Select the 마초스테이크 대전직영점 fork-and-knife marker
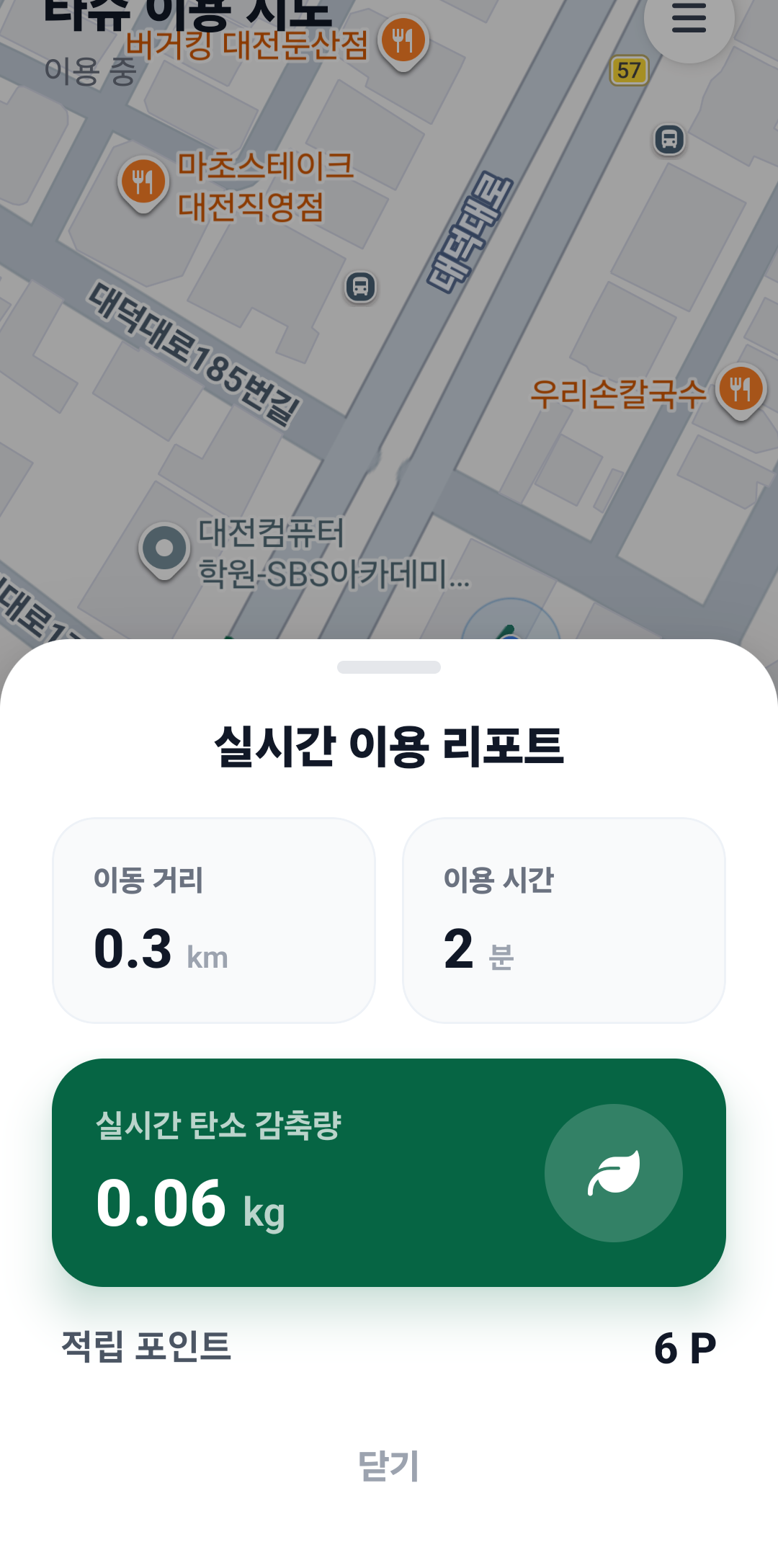Viewport: 778px width, 1568px height. tap(142, 182)
